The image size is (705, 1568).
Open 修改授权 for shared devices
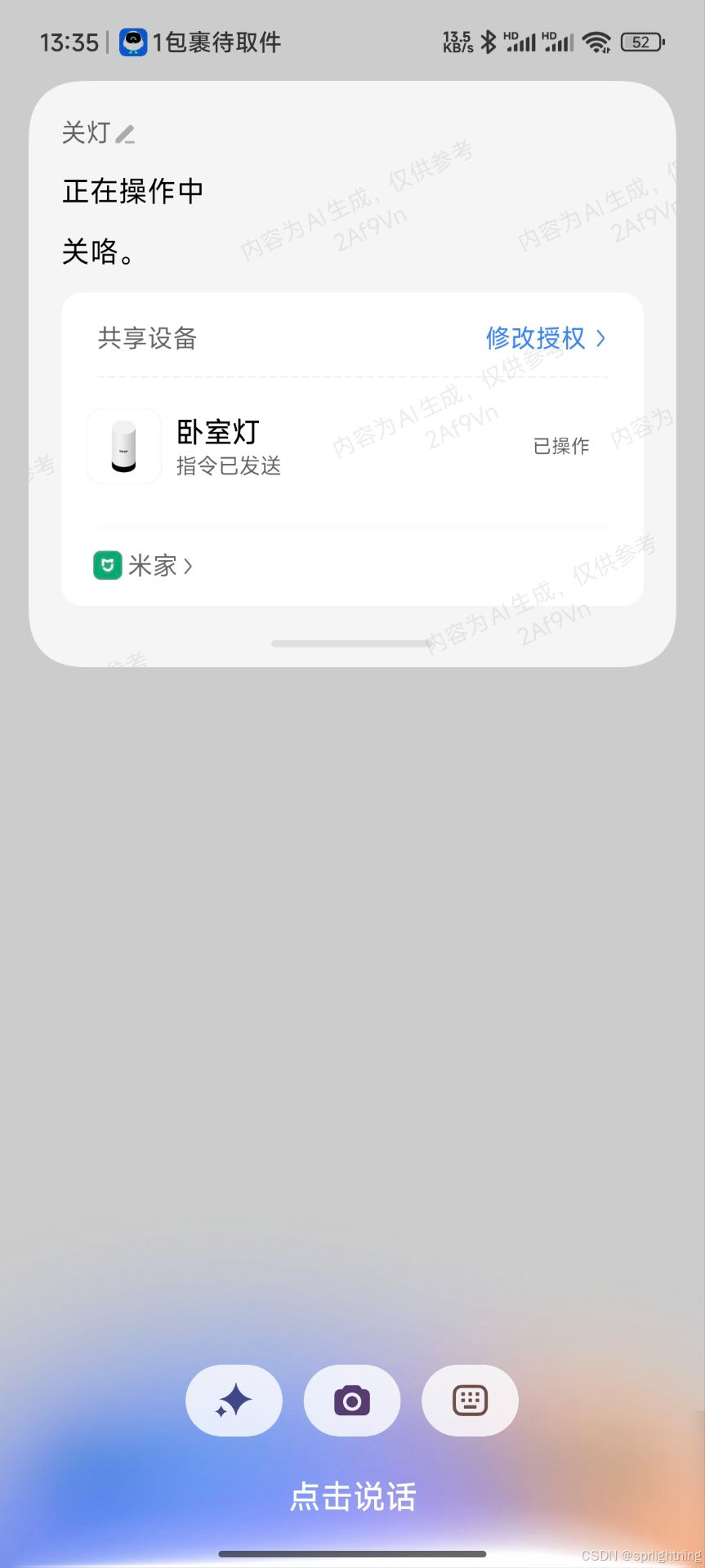point(546,337)
